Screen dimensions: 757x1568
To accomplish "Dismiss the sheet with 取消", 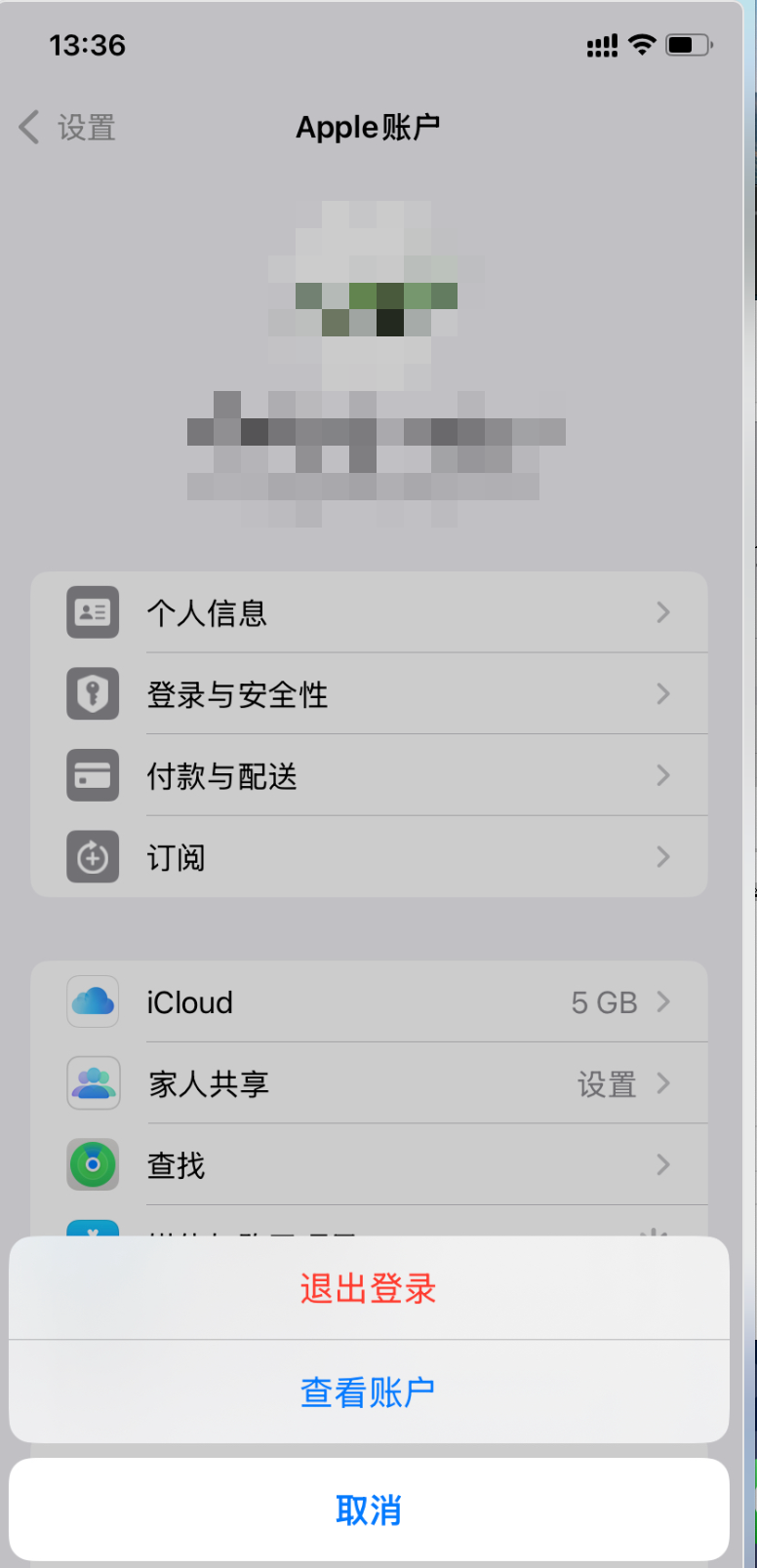I will point(369,1509).
